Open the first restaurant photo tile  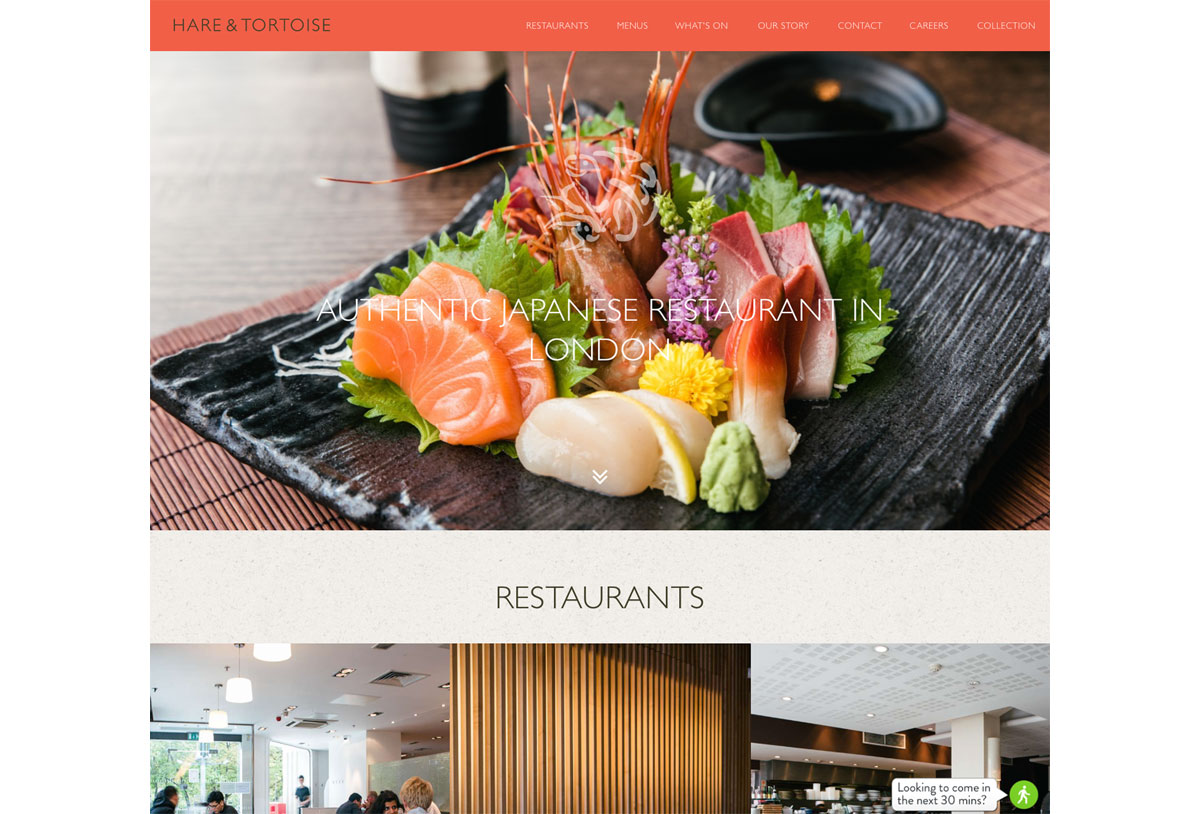coord(300,728)
